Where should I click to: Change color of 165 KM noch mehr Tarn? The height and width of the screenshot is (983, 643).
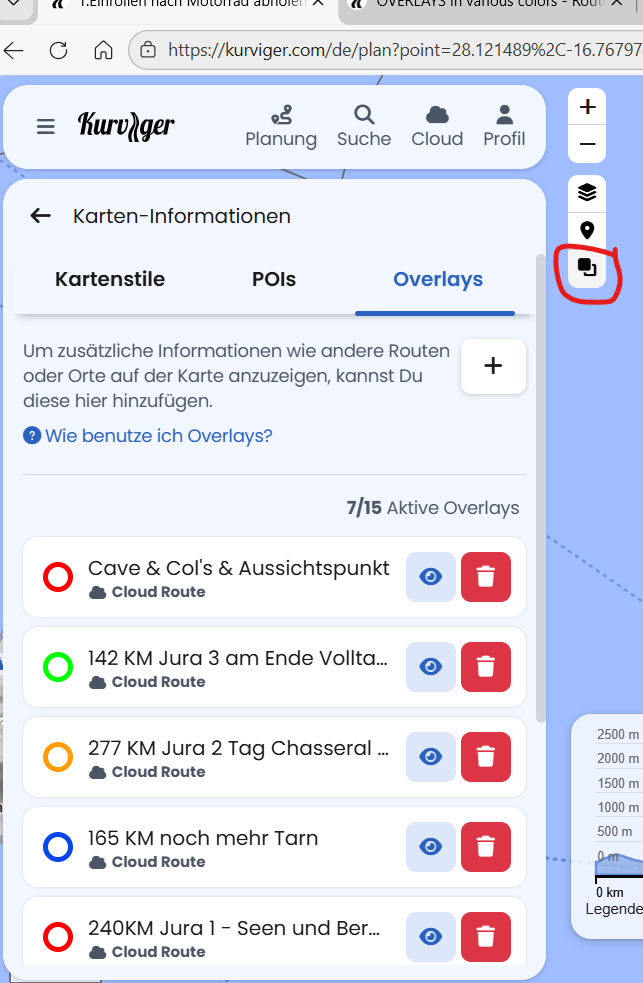click(58, 848)
